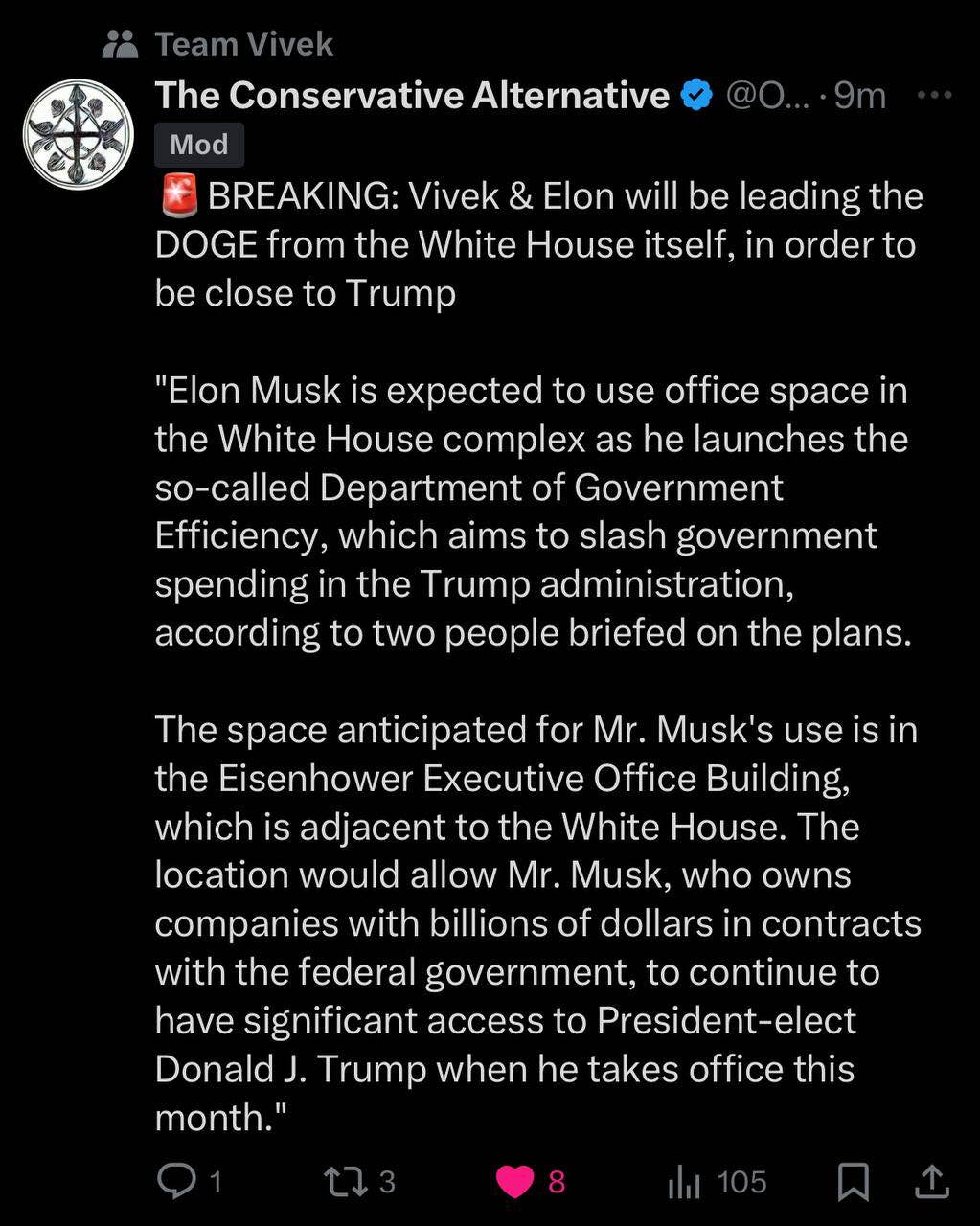Screen dimensions: 980x1226
Task: Open The Conservative Alternative account name
Action: point(412,95)
